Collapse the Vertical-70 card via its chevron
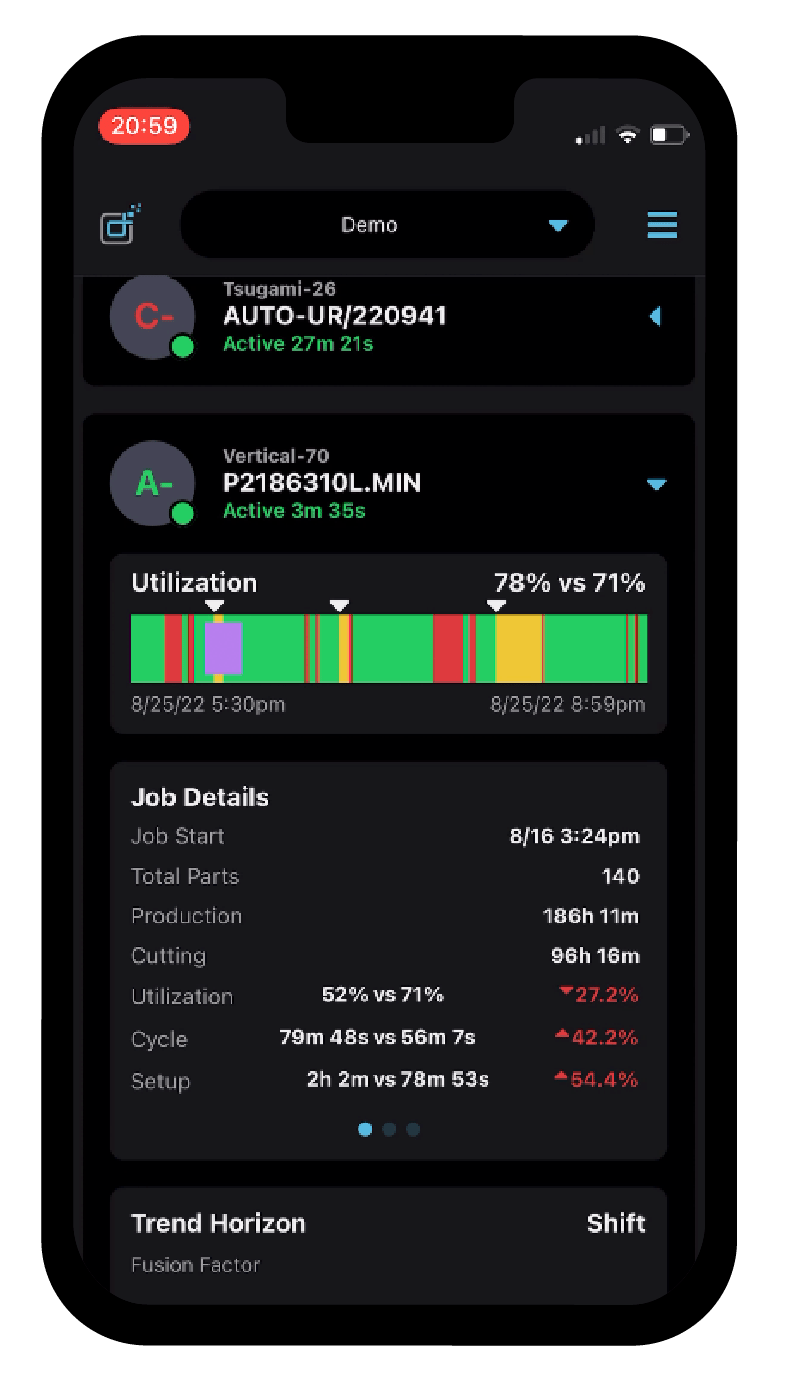The width and height of the screenshot is (793, 1395). (x=657, y=483)
